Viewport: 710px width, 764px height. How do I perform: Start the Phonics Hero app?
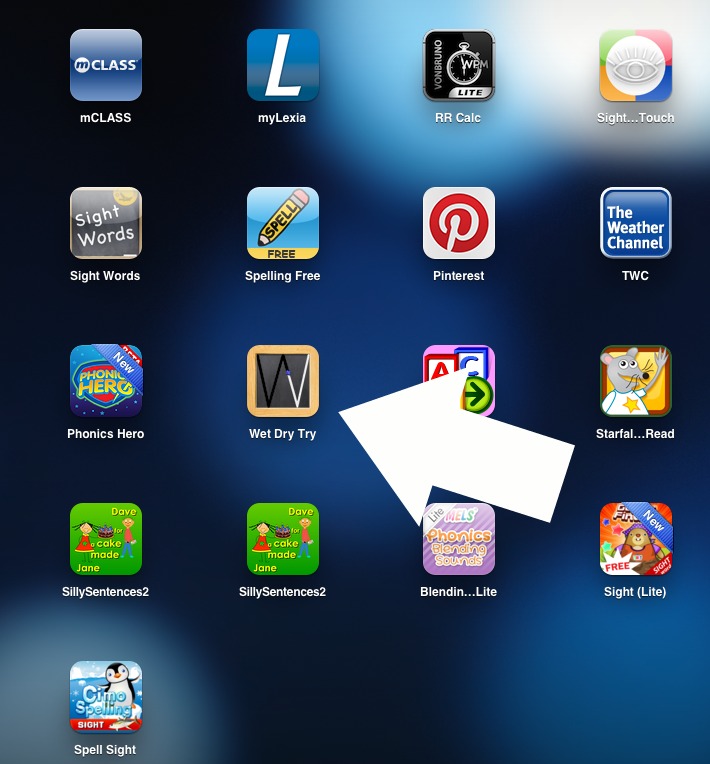pos(106,381)
